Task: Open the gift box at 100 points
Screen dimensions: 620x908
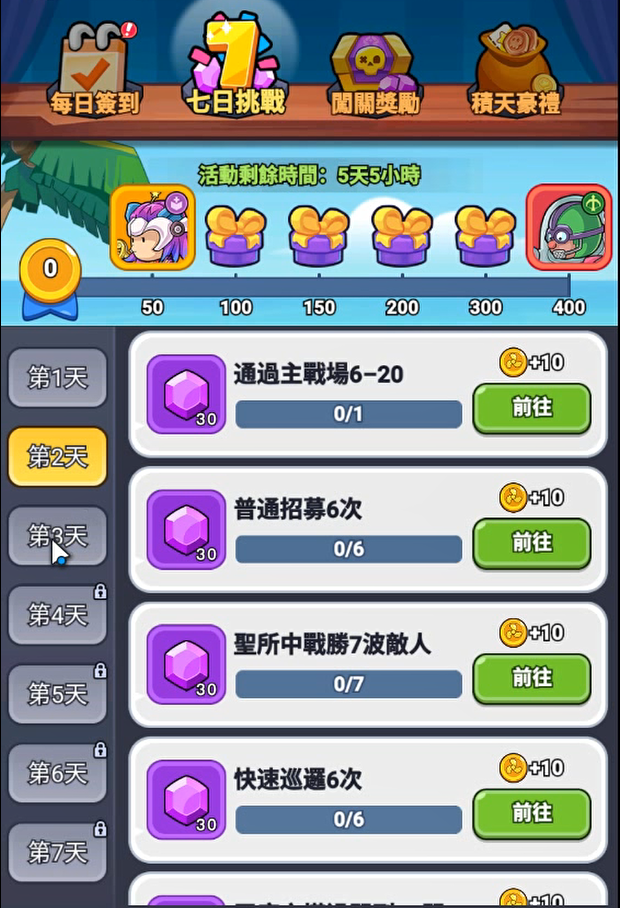Action: (235, 235)
